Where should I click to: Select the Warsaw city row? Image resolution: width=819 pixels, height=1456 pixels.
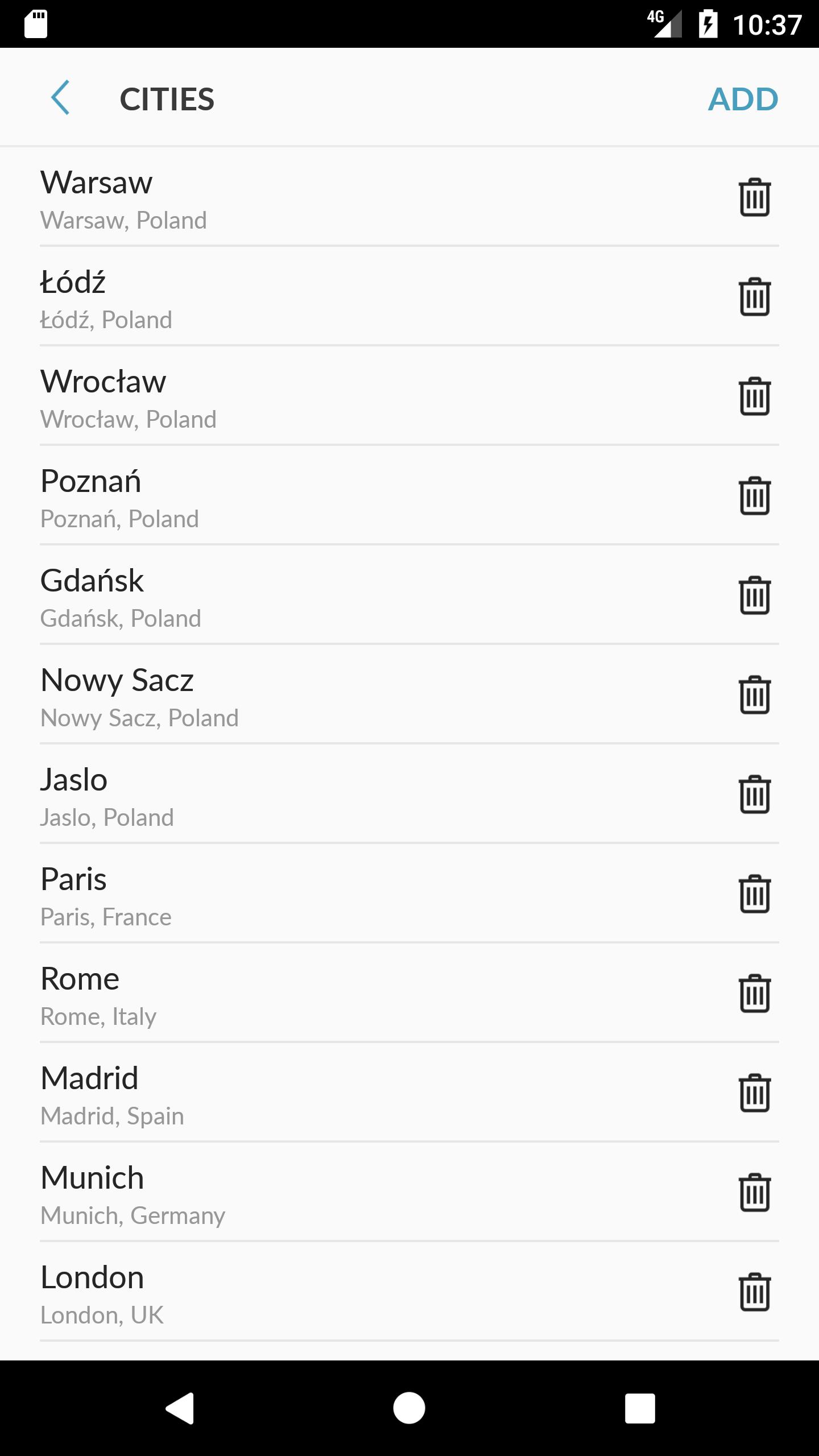click(409, 197)
